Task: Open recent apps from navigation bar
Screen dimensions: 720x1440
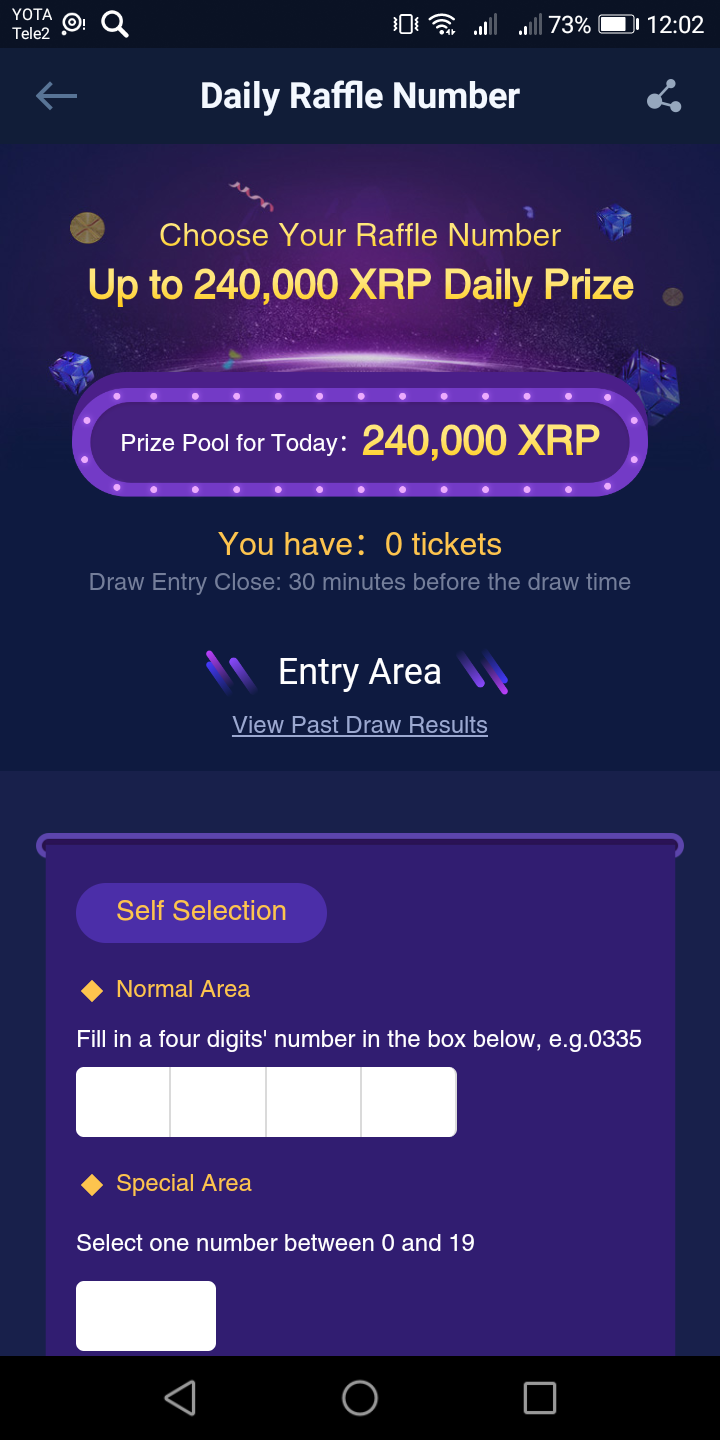Action: 540,1398
